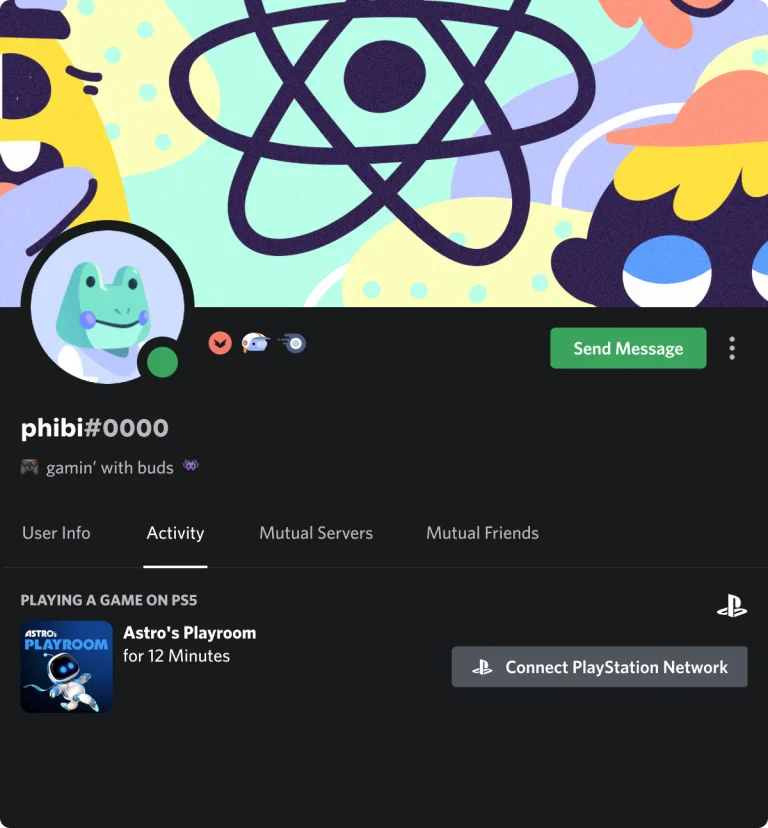Click the controller emoji in the status message
Image resolution: width=768 pixels, height=828 pixels.
(x=28, y=466)
